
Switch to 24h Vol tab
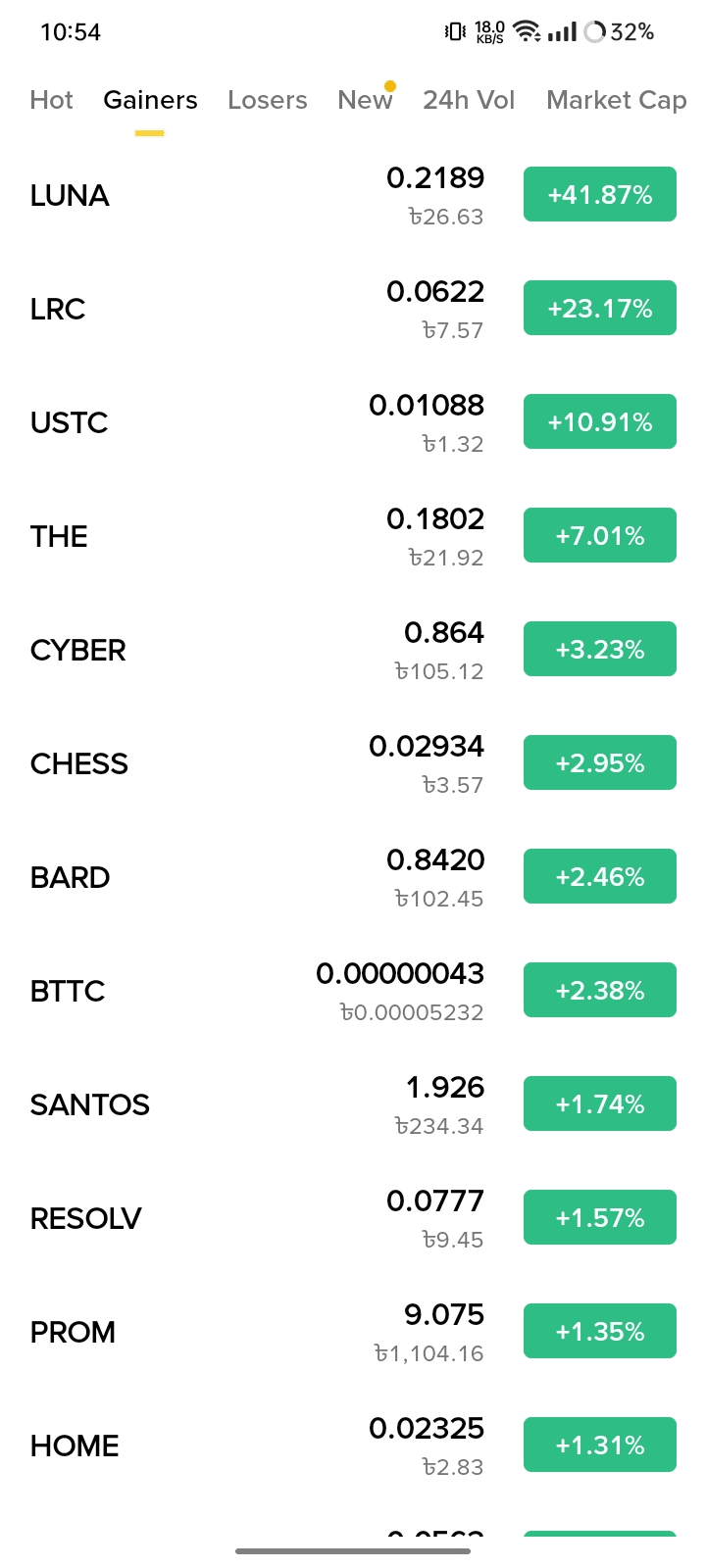(x=469, y=100)
